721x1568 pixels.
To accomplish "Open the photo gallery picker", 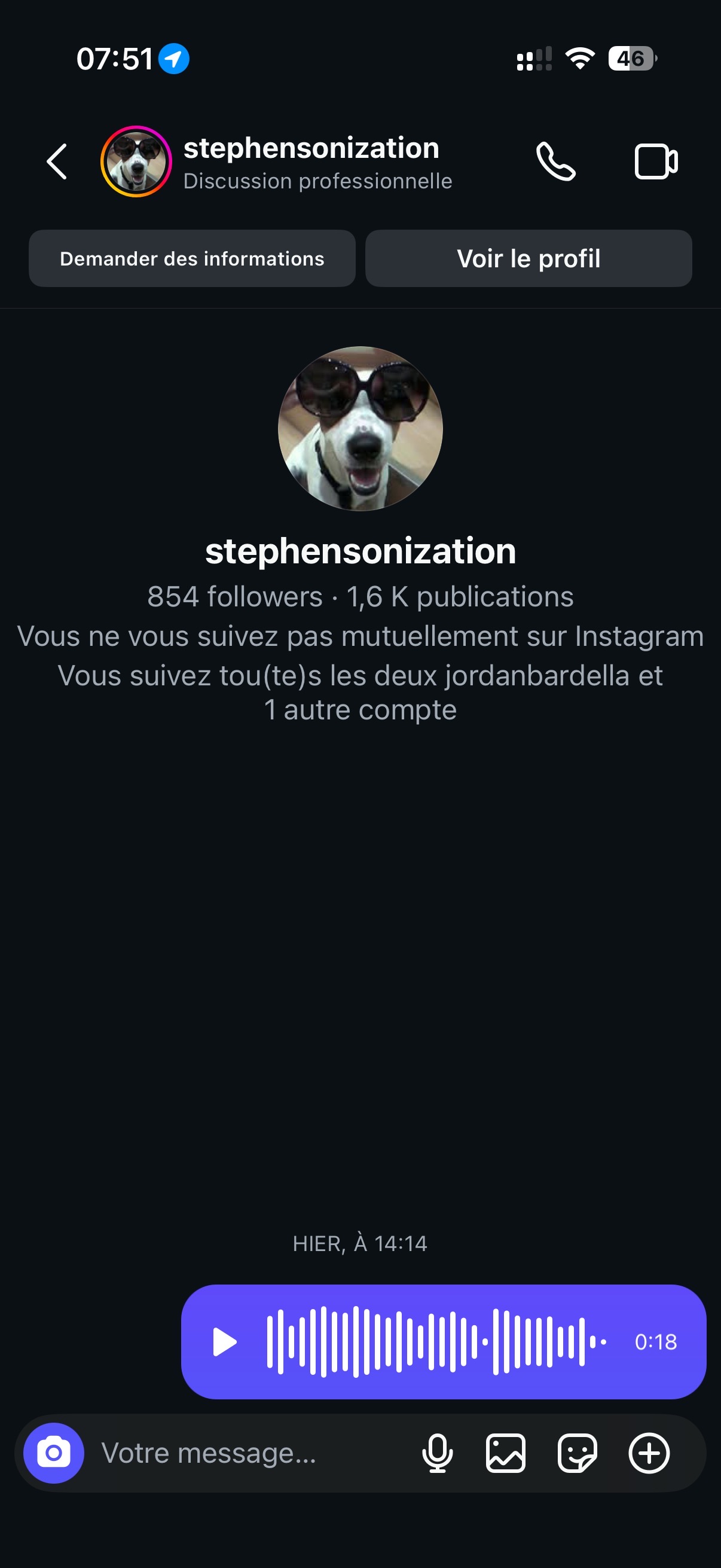I will click(505, 1453).
